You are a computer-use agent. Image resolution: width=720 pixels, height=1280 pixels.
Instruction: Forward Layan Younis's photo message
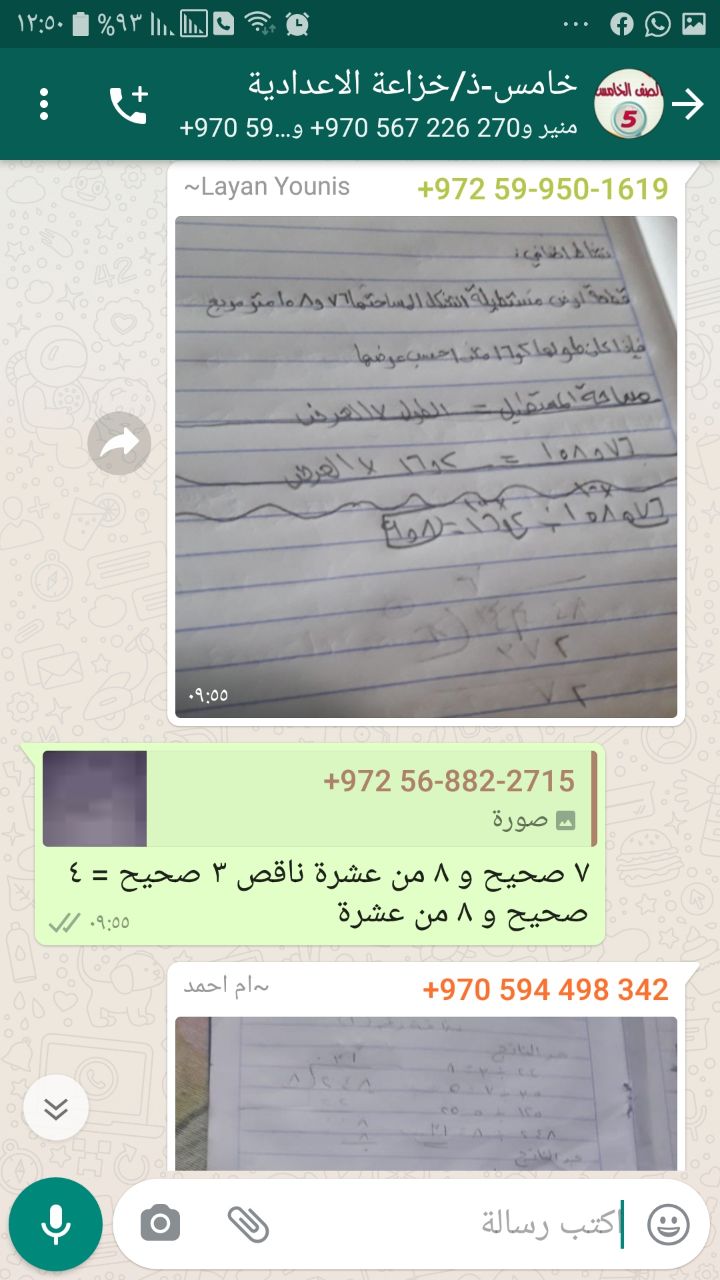(x=119, y=443)
